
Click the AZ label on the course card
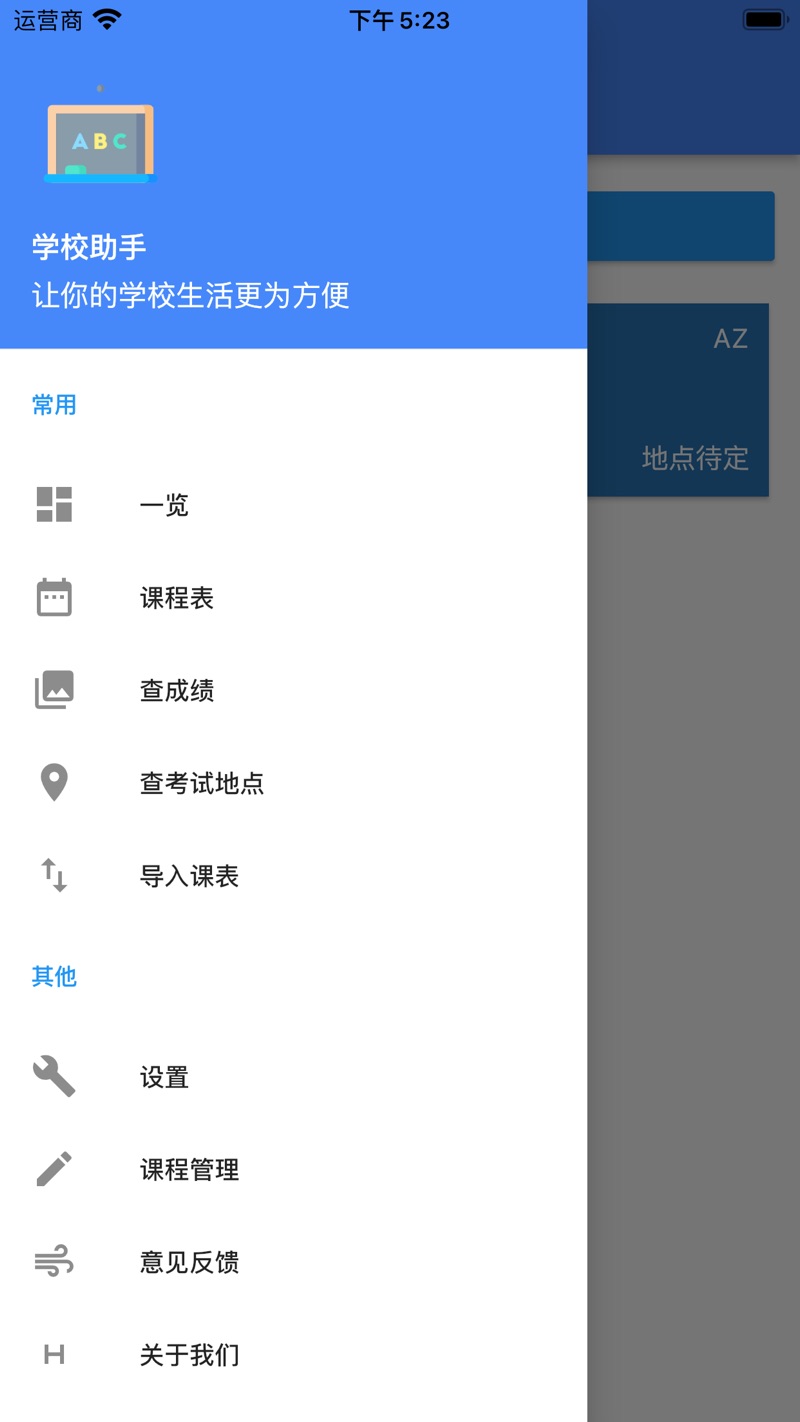728,339
